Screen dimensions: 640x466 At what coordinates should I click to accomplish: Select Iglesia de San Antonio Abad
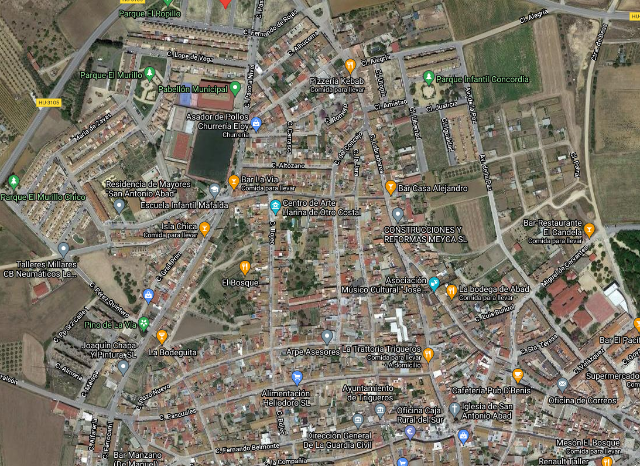(455, 409)
